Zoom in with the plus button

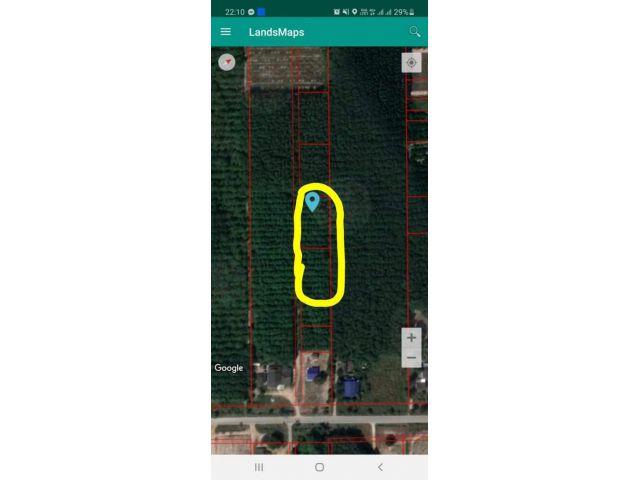(411, 338)
